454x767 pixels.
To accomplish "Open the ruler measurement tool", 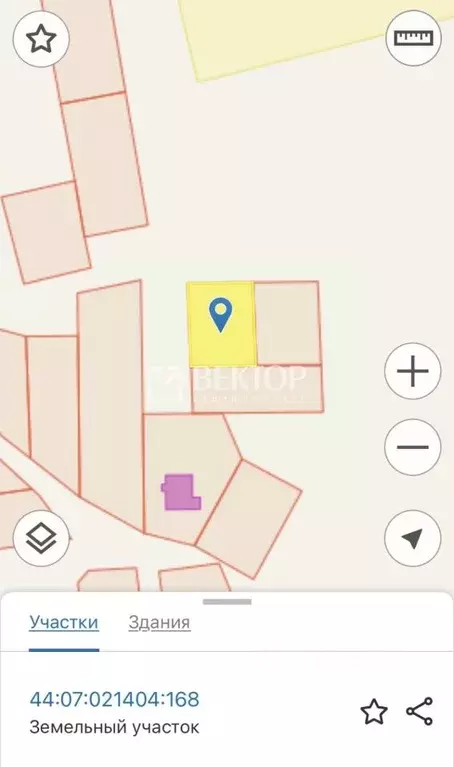I will pos(413,38).
